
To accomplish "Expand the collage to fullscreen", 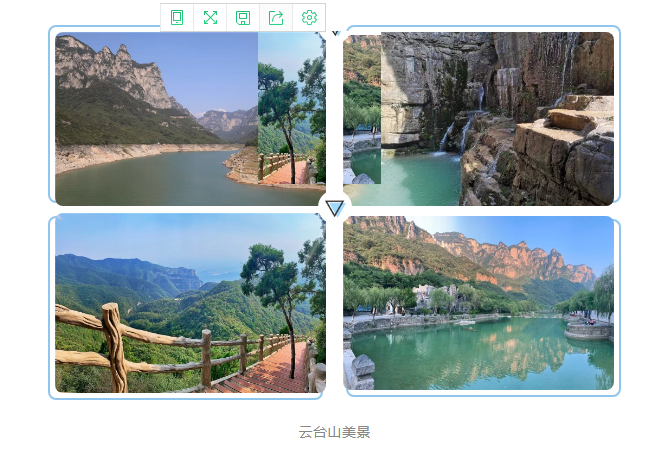I will point(210,17).
